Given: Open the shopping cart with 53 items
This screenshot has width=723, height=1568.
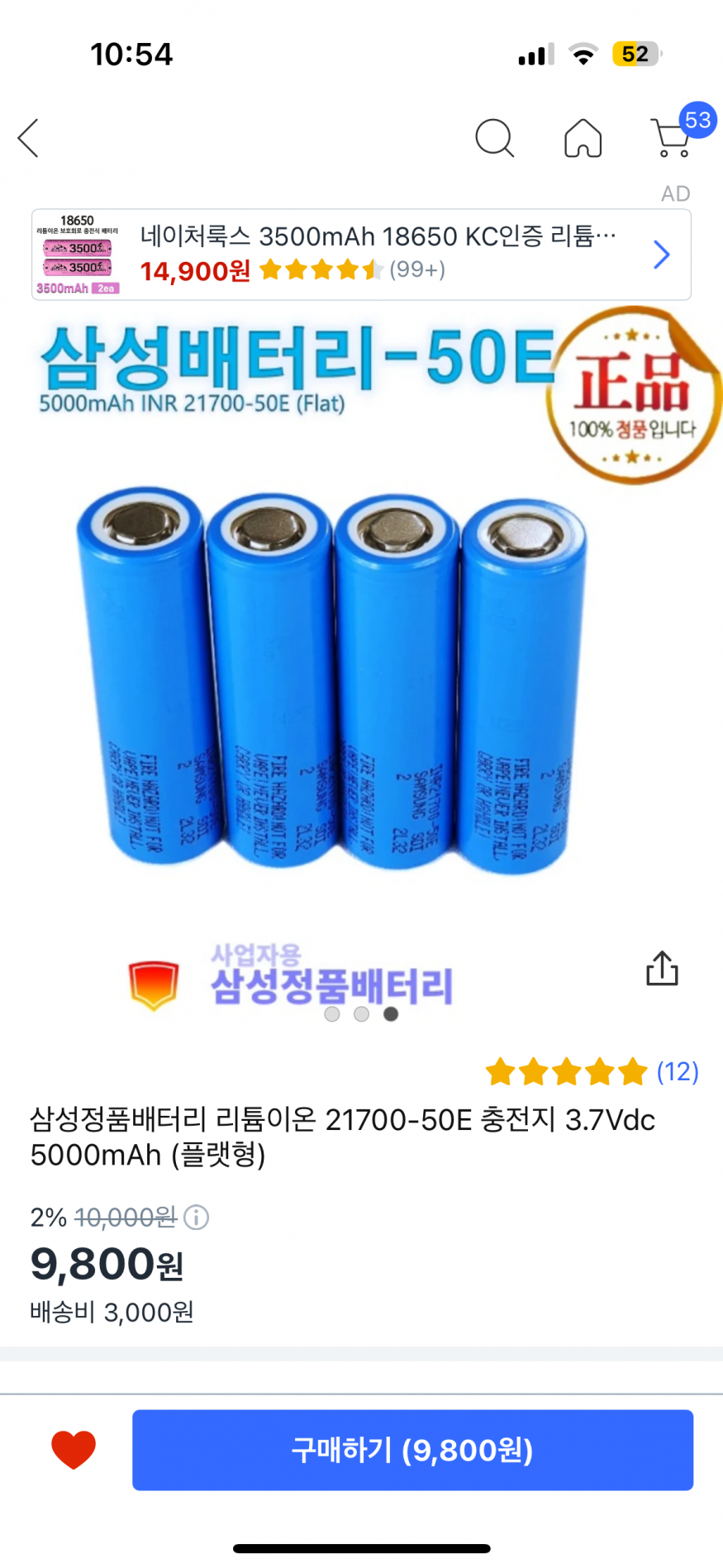Looking at the screenshot, I should pos(679,132).
